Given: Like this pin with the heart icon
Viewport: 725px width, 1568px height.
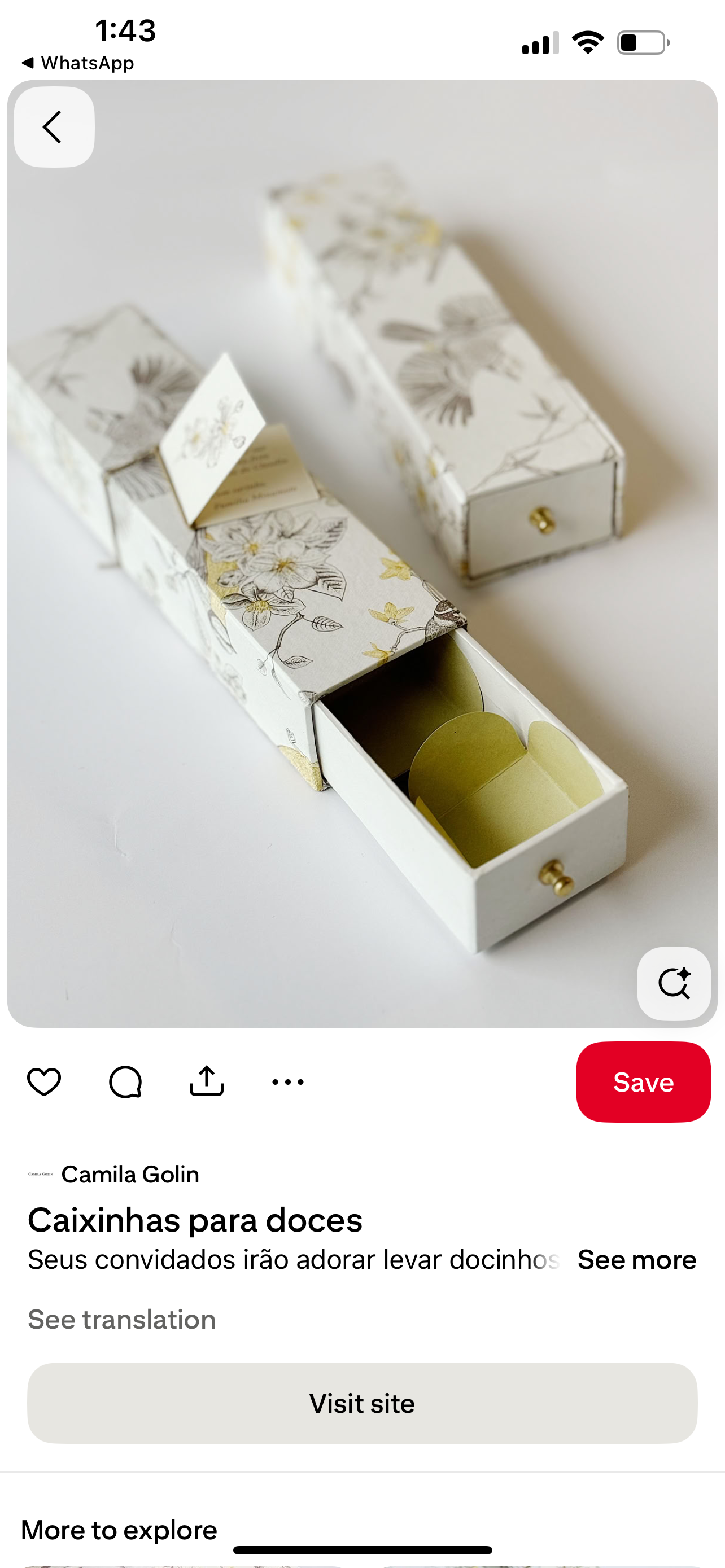Looking at the screenshot, I should click(44, 1081).
